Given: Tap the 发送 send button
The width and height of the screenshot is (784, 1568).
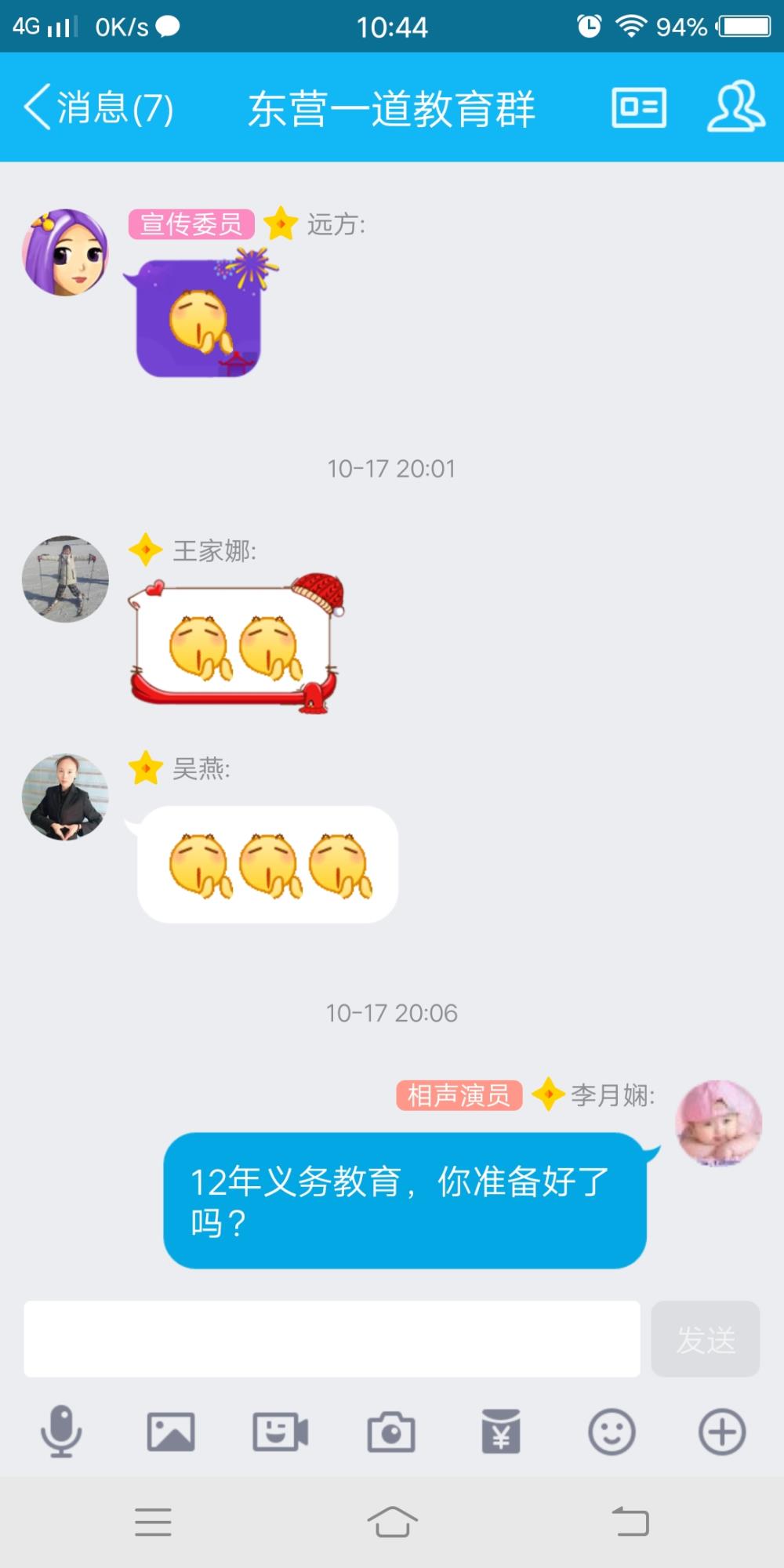Looking at the screenshot, I should tap(706, 1339).
